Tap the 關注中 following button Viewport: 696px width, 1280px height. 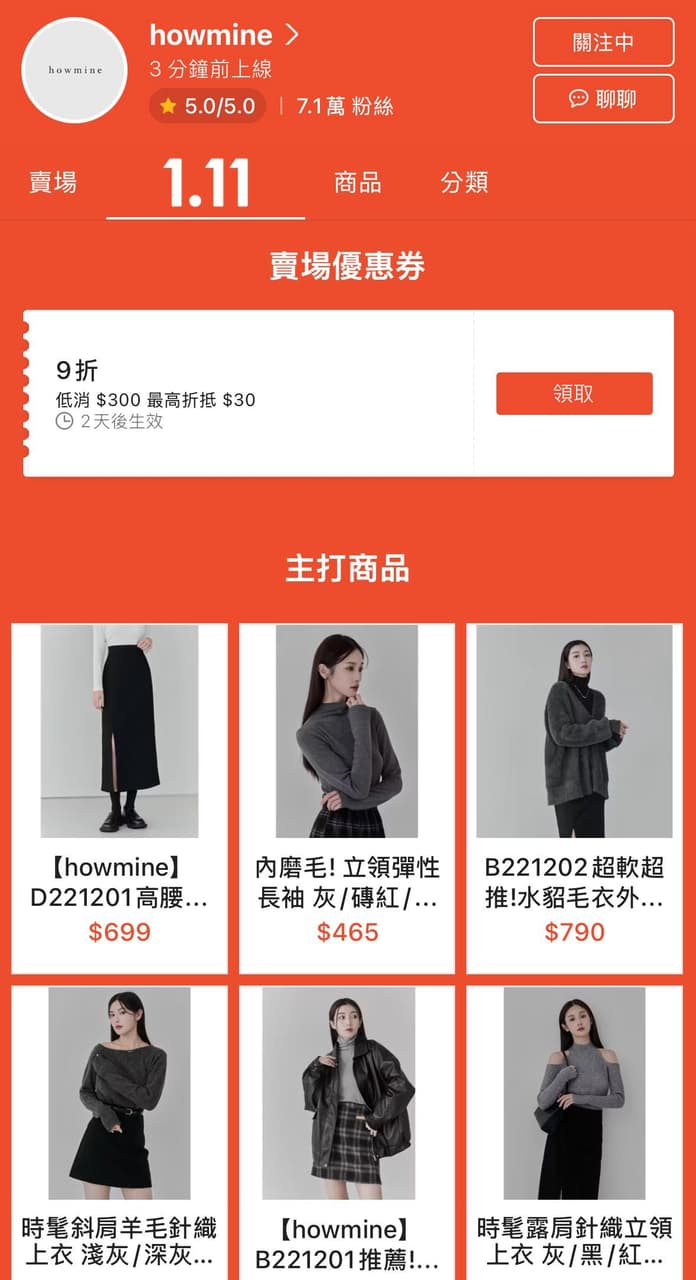pos(603,42)
